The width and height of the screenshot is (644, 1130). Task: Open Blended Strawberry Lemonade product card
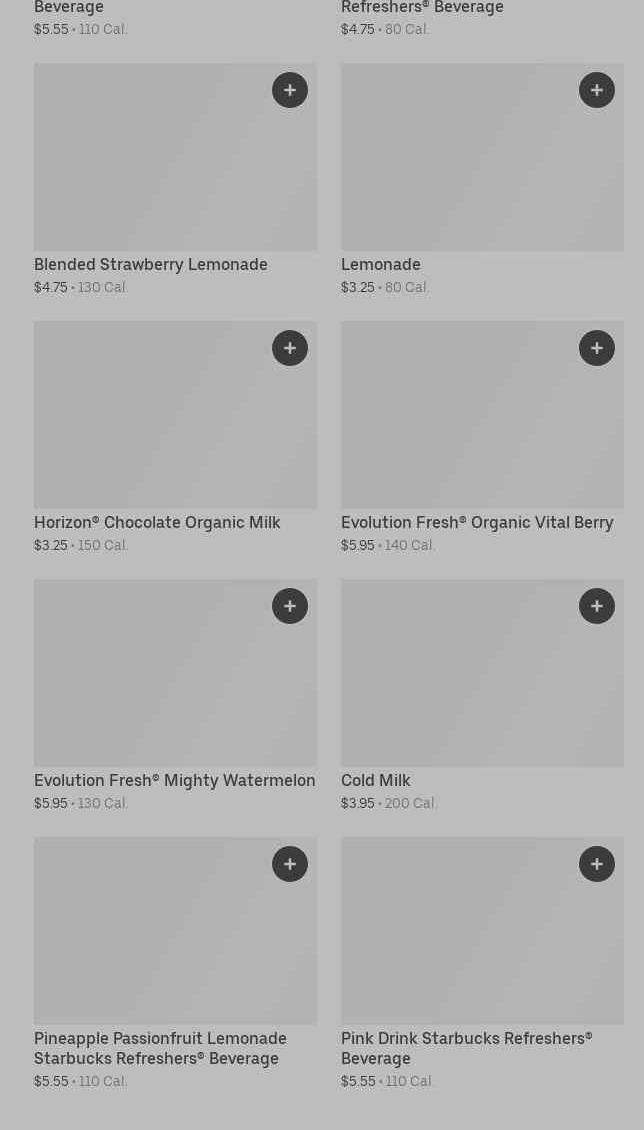(150, 170)
